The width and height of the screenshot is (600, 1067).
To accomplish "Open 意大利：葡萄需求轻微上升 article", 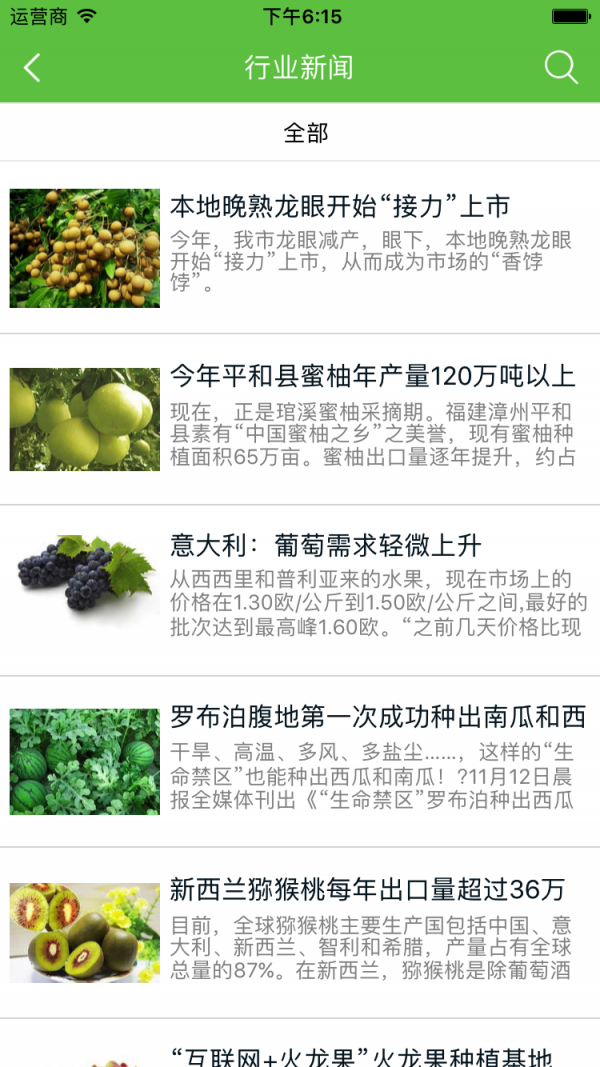I will point(326,546).
